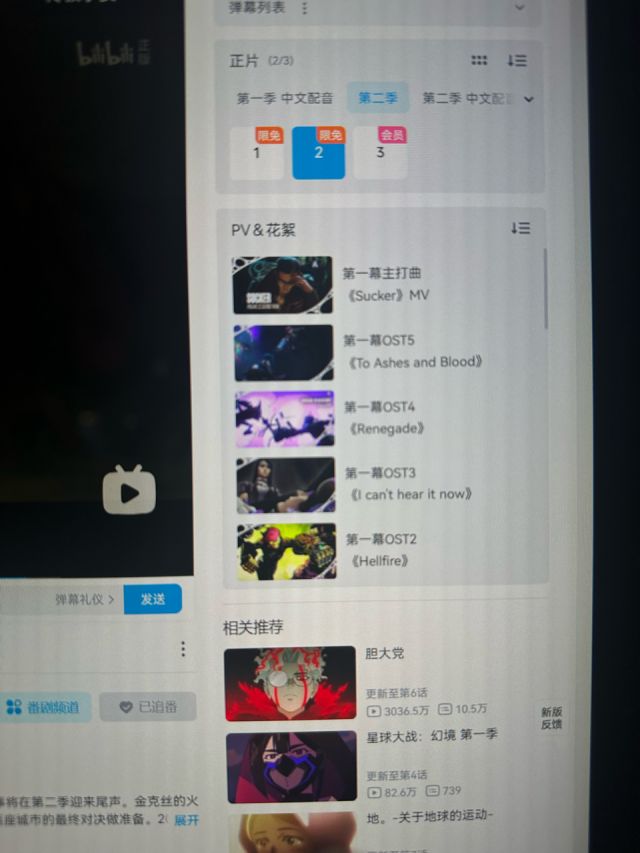640x853 pixels.
Task: Expand the season tabs dropdown arrow
Action: click(x=529, y=99)
